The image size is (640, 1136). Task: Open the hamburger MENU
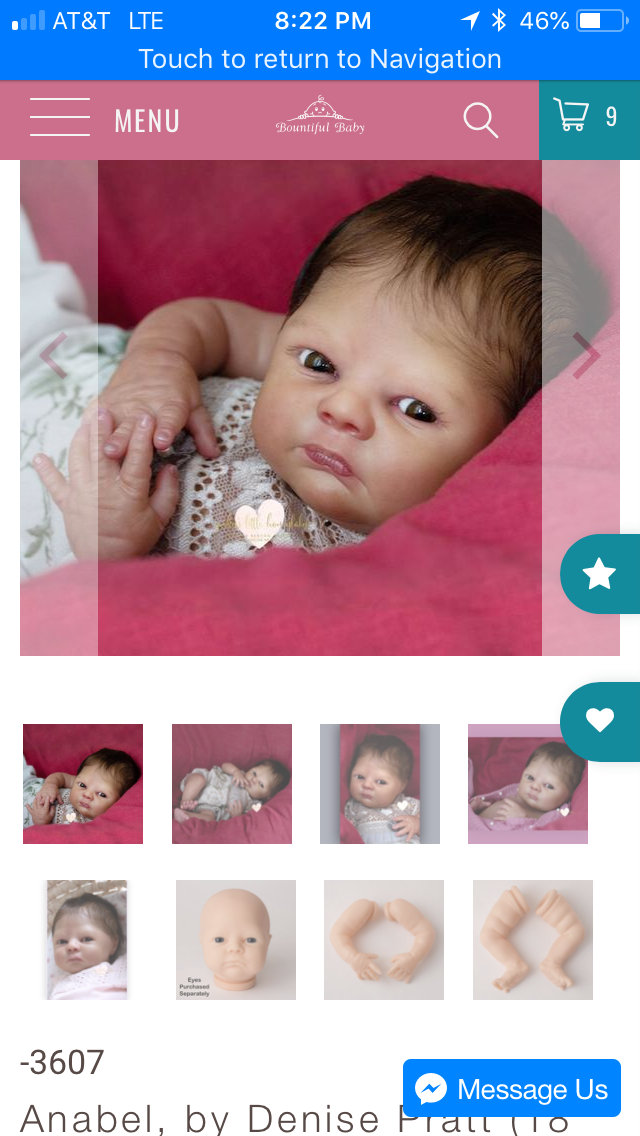tap(105, 120)
